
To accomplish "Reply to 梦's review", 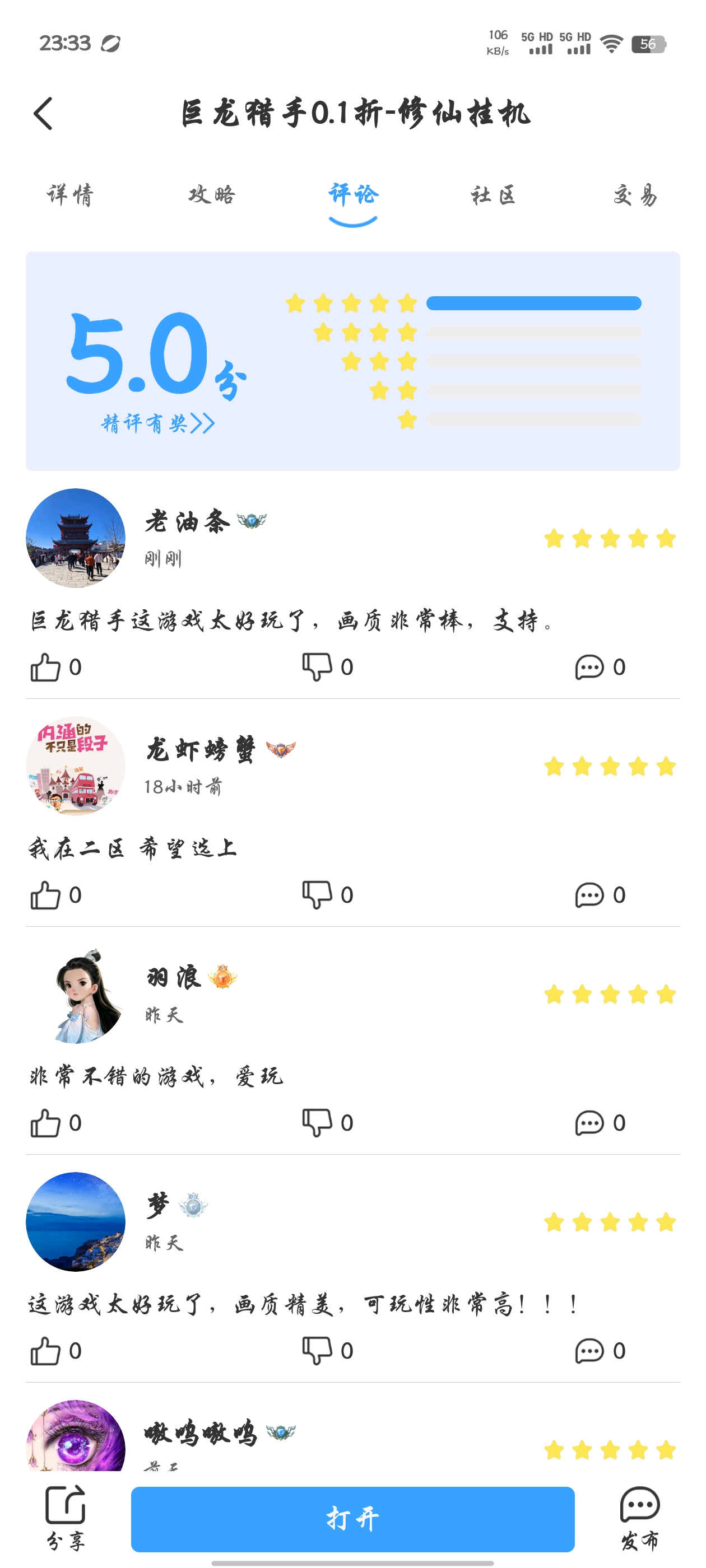I will pos(589,1351).
